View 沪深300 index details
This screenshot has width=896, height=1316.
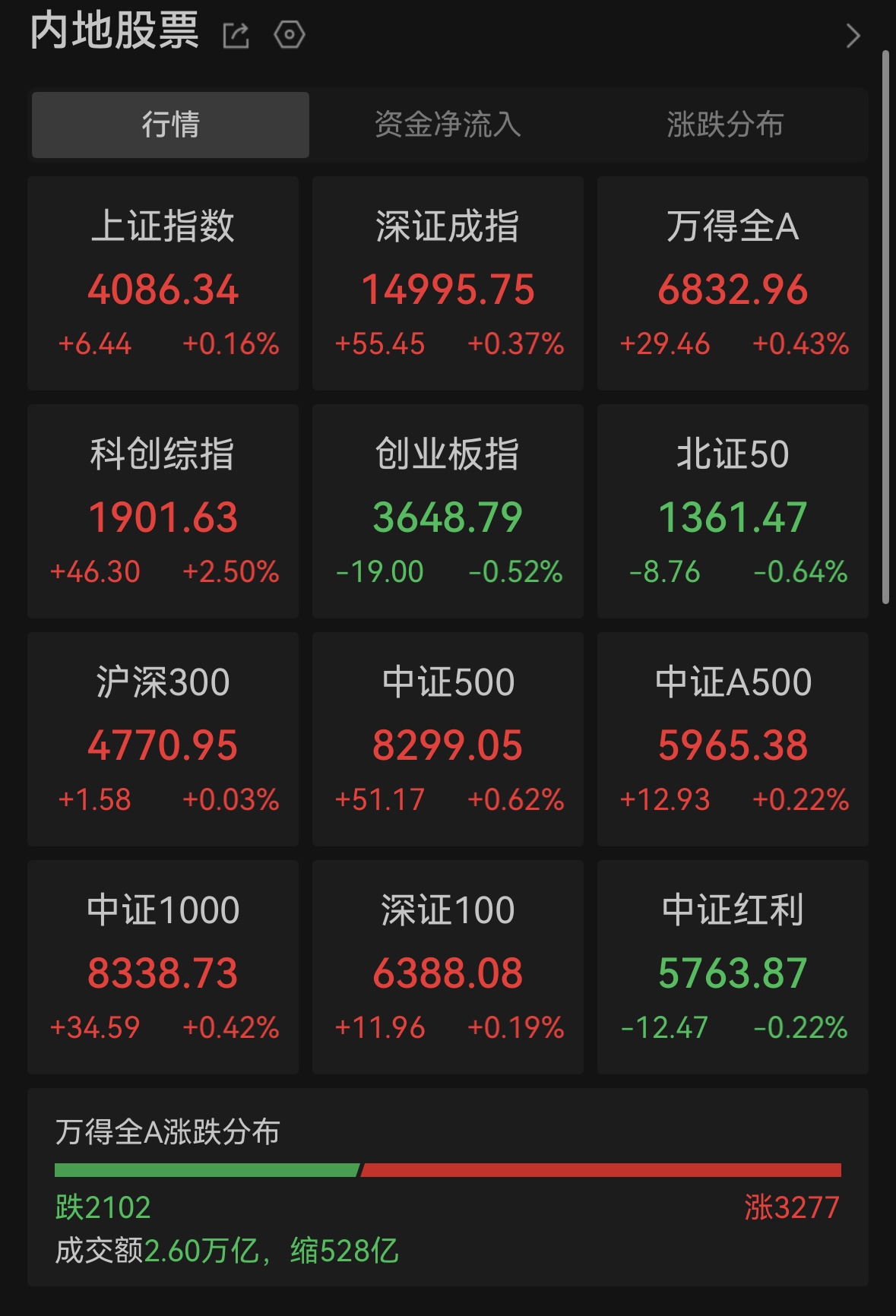coord(163,739)
